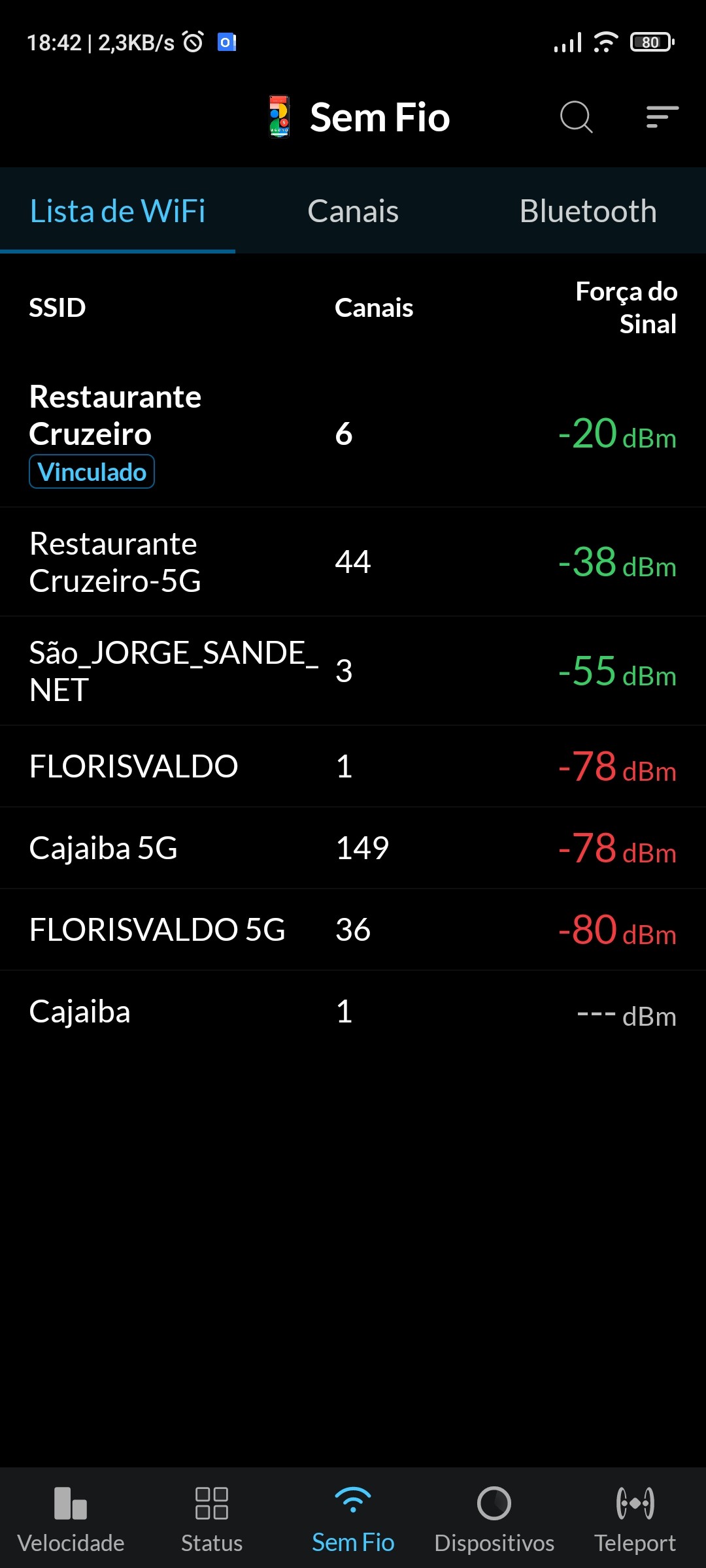Image resolution: width=706 pixels, height=1568 pixels.
Task: Open the Teleport tab
Action: pyautogui.click(x=635, y=1519)
